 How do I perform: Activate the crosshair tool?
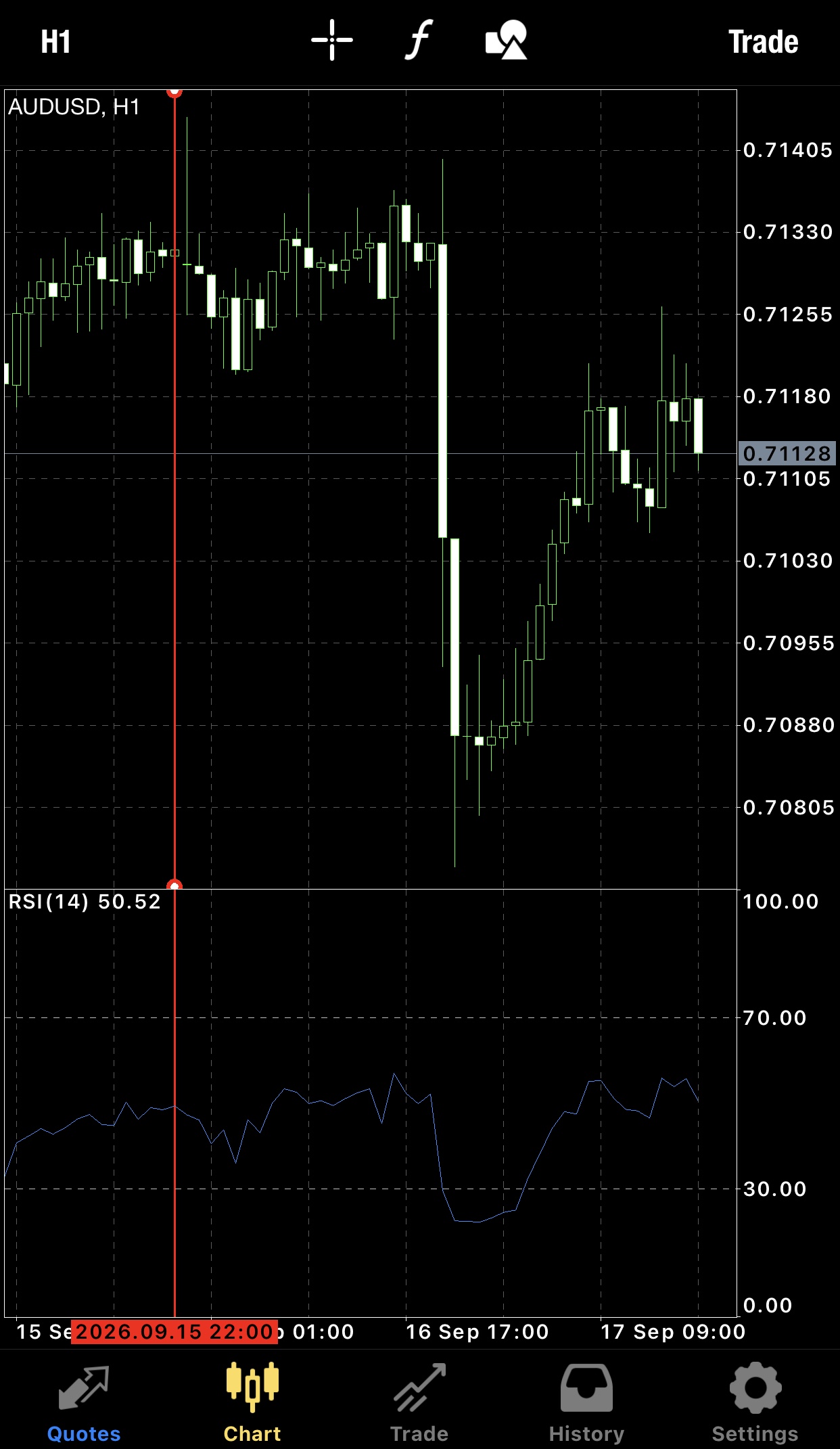tap(332, 41)
